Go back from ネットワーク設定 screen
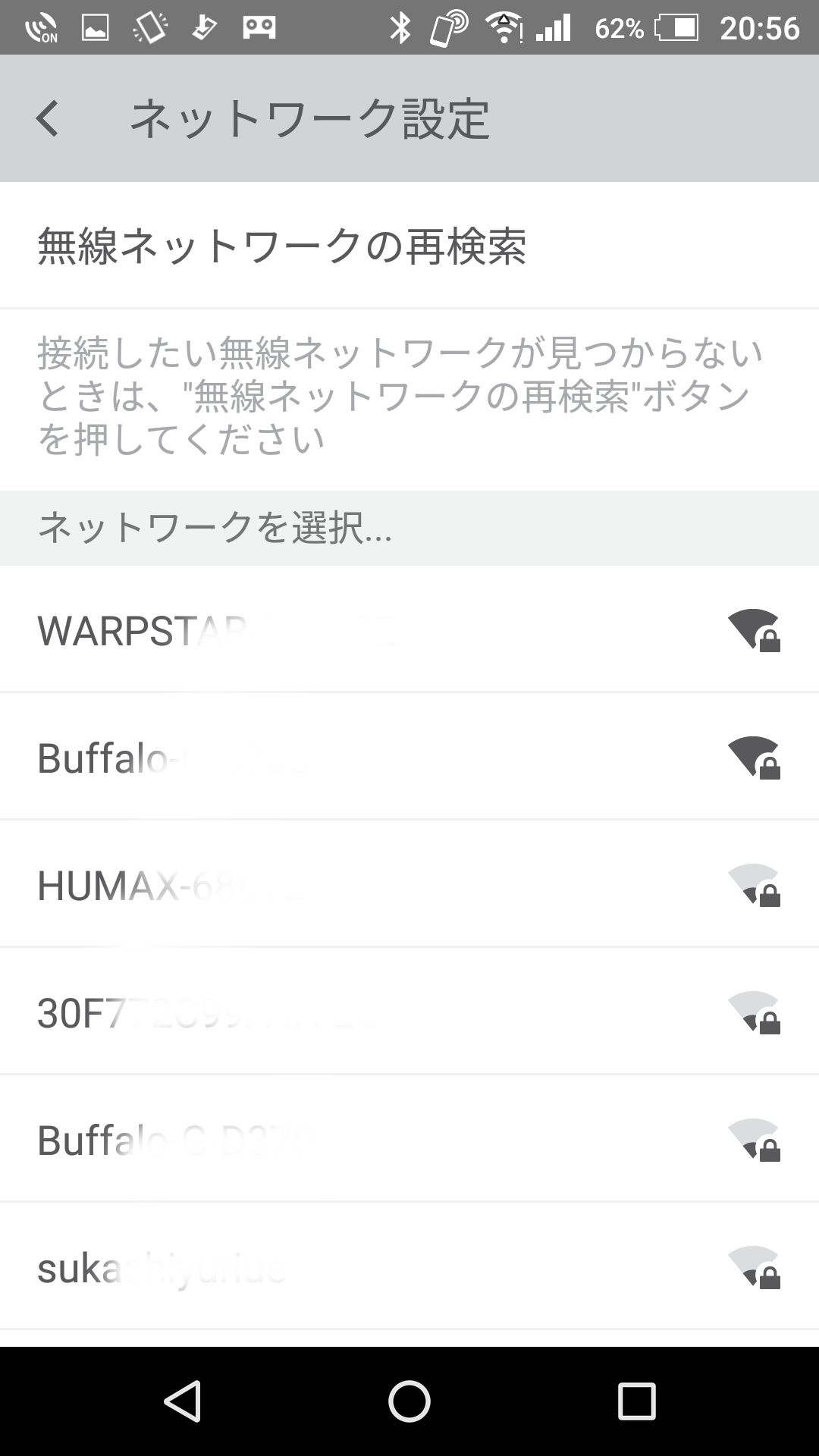This screenshot has width=819, height=1456. [x=47, y=119]
